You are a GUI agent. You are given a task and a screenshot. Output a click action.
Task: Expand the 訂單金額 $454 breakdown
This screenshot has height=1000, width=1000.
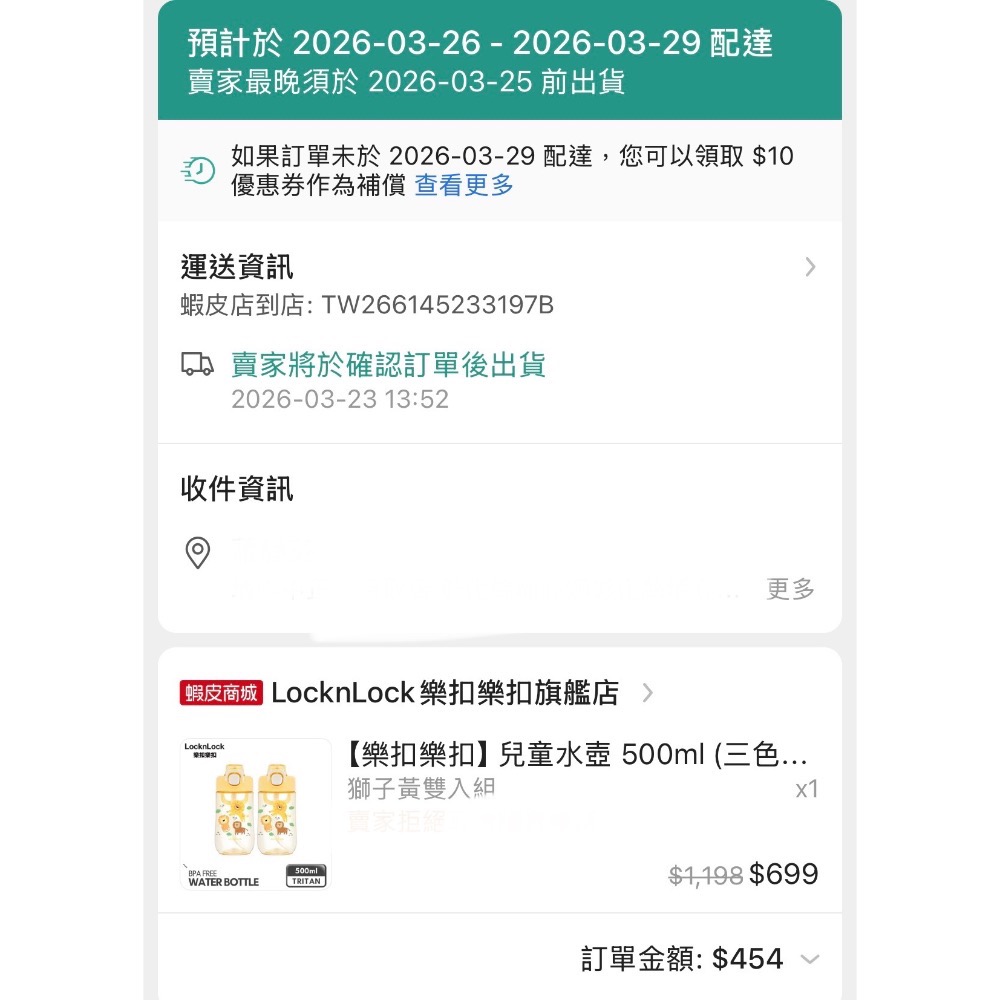810,959
